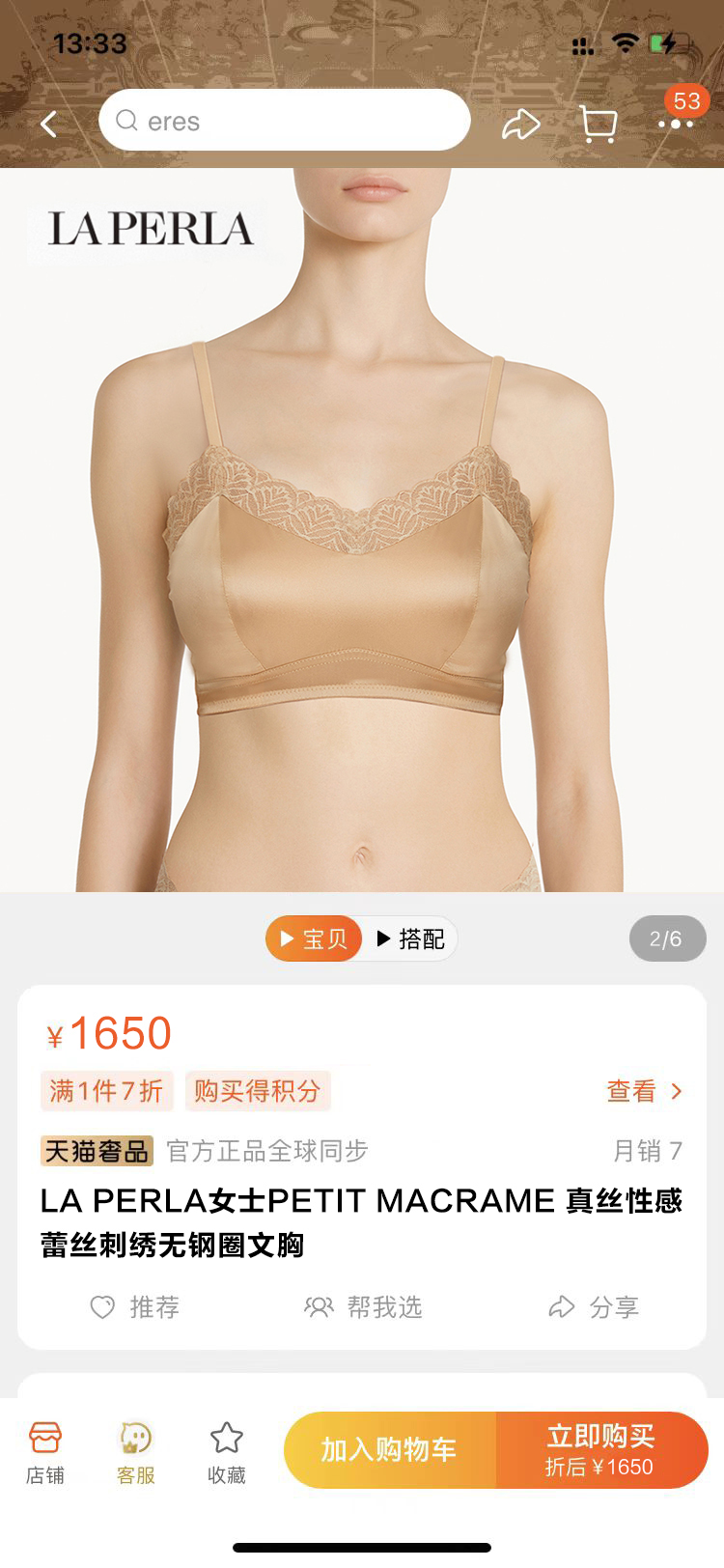Viewport: 724px width, 1568px height.
Task: Tap the 满1件7折 discount tag
Action: 106,1091
